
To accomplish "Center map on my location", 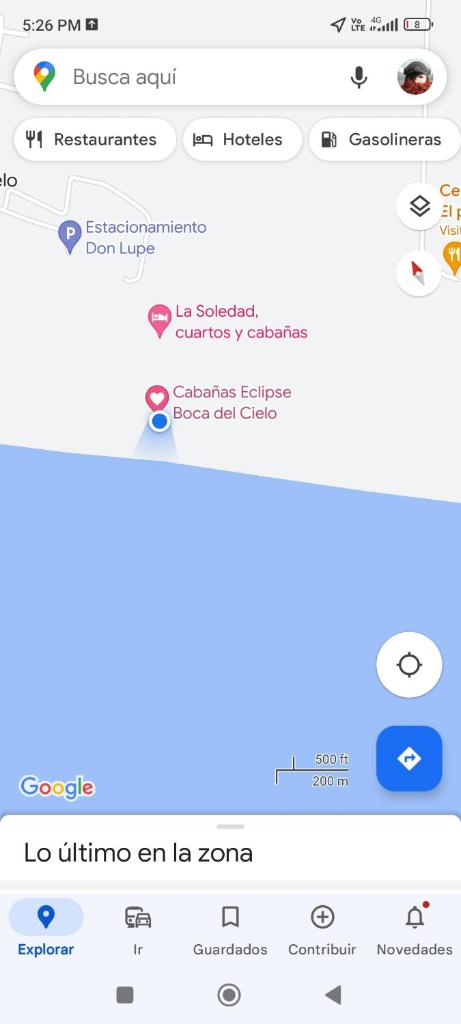I will click(x=409, y=665).
